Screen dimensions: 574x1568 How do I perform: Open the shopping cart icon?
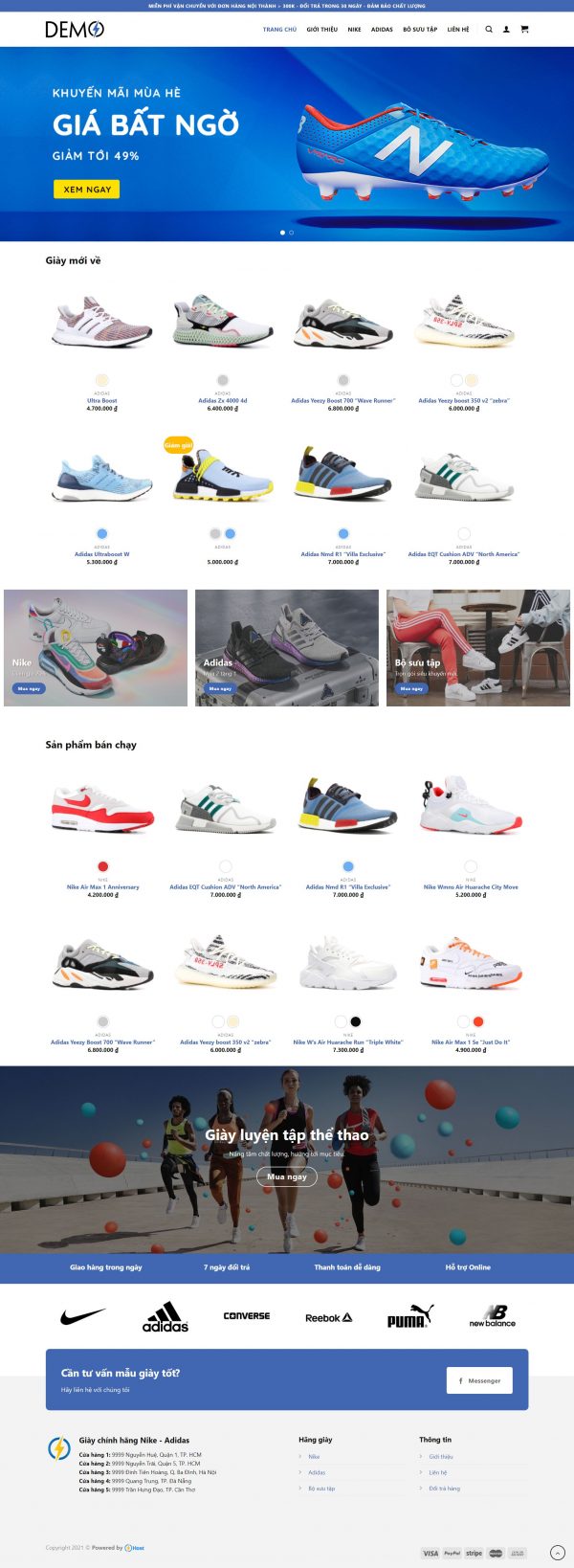524,29
